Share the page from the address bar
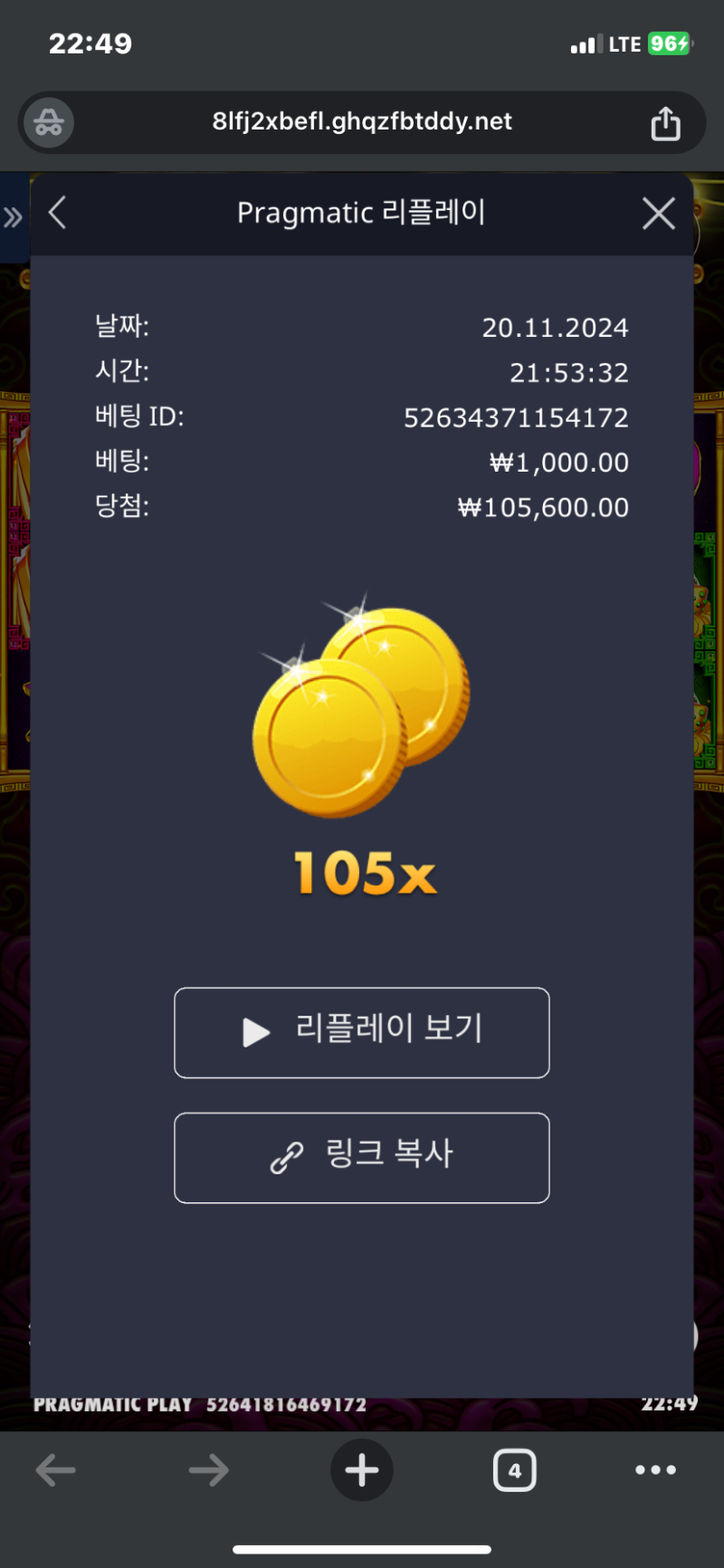This screenshot has height=1568, width=724. pyautogui.click(x=665, y=123)
